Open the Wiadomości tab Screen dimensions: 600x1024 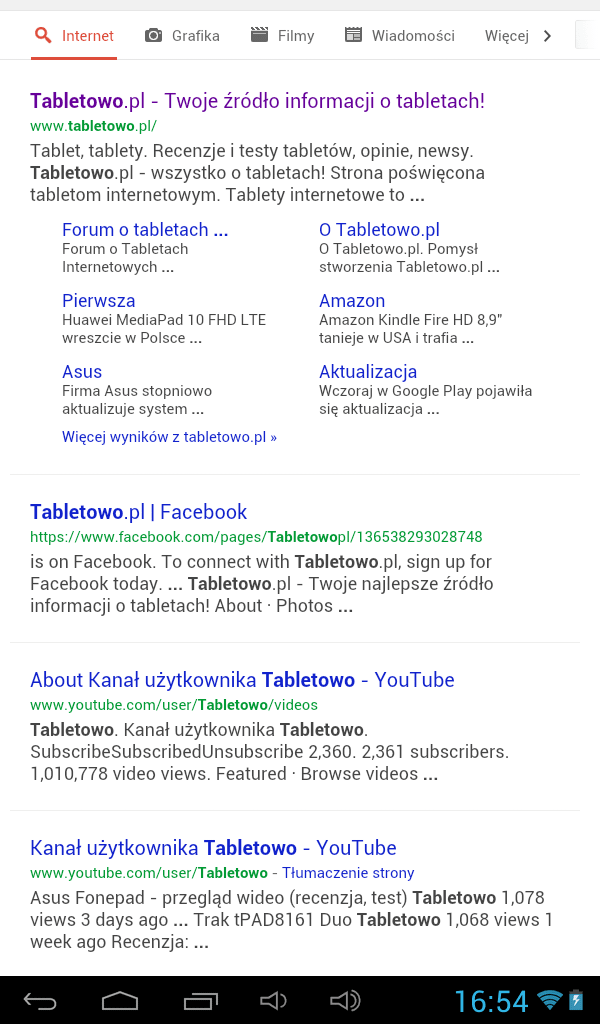[x=400, y=36]
